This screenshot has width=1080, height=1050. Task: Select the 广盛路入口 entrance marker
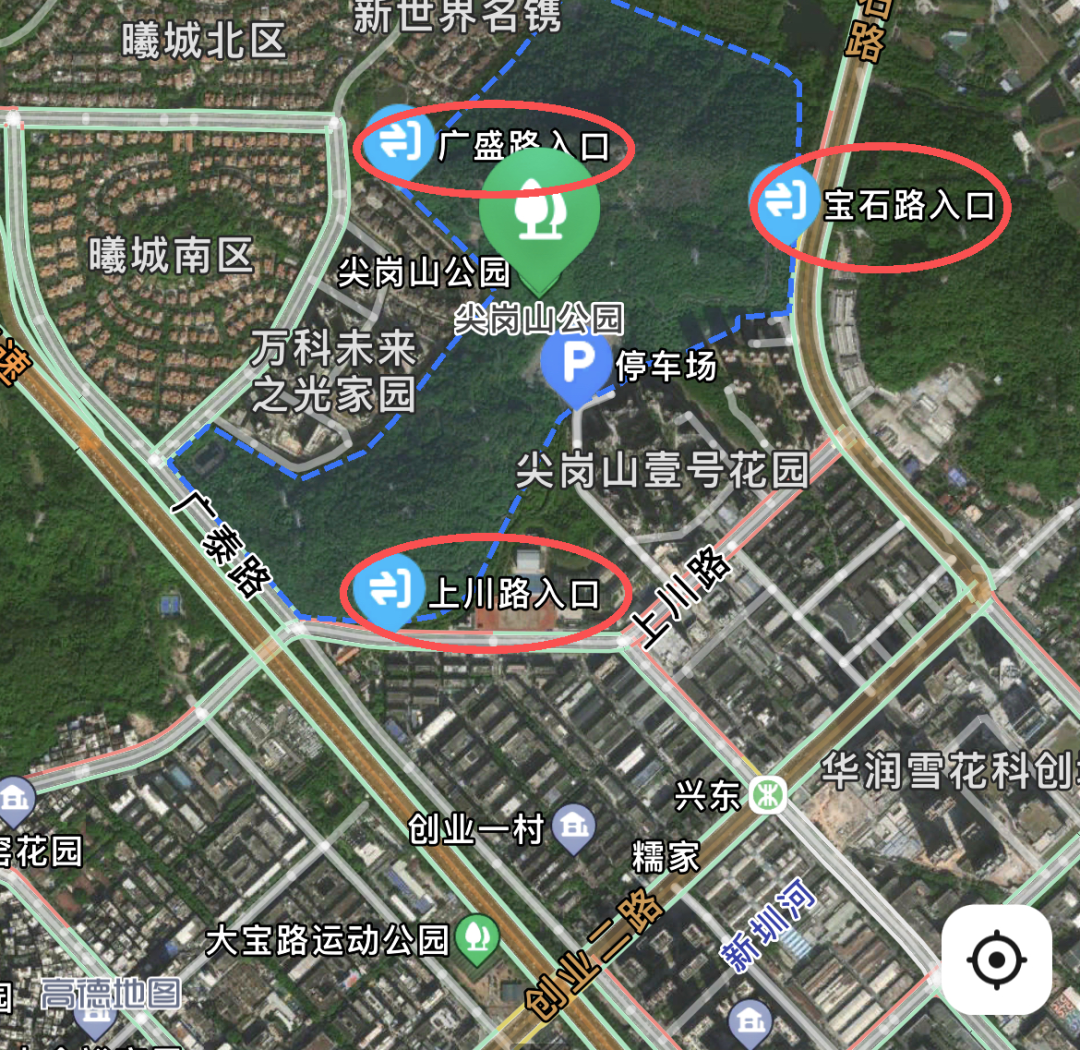click(397, 143)
